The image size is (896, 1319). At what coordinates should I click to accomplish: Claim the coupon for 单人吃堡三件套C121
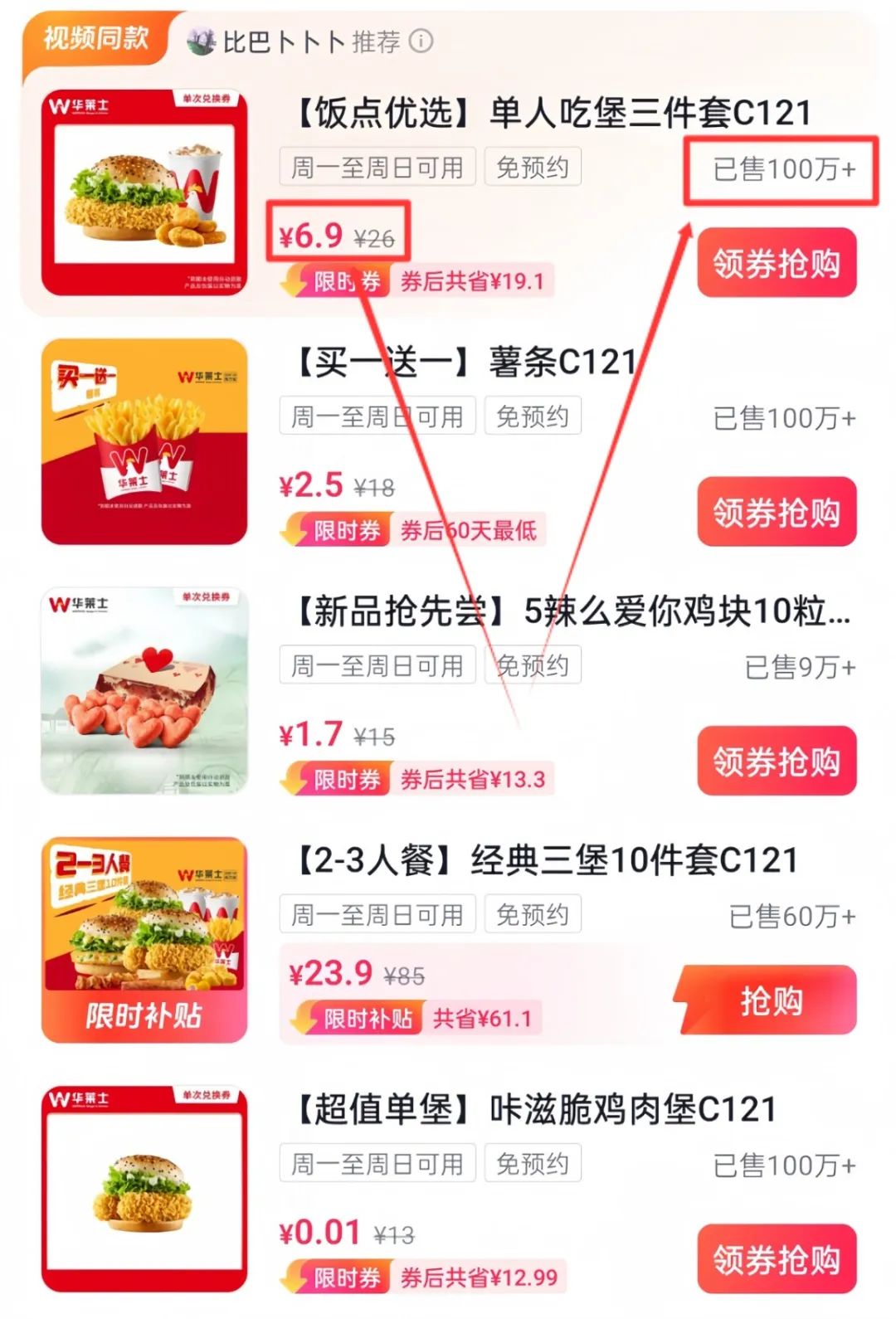click(777, 263)
